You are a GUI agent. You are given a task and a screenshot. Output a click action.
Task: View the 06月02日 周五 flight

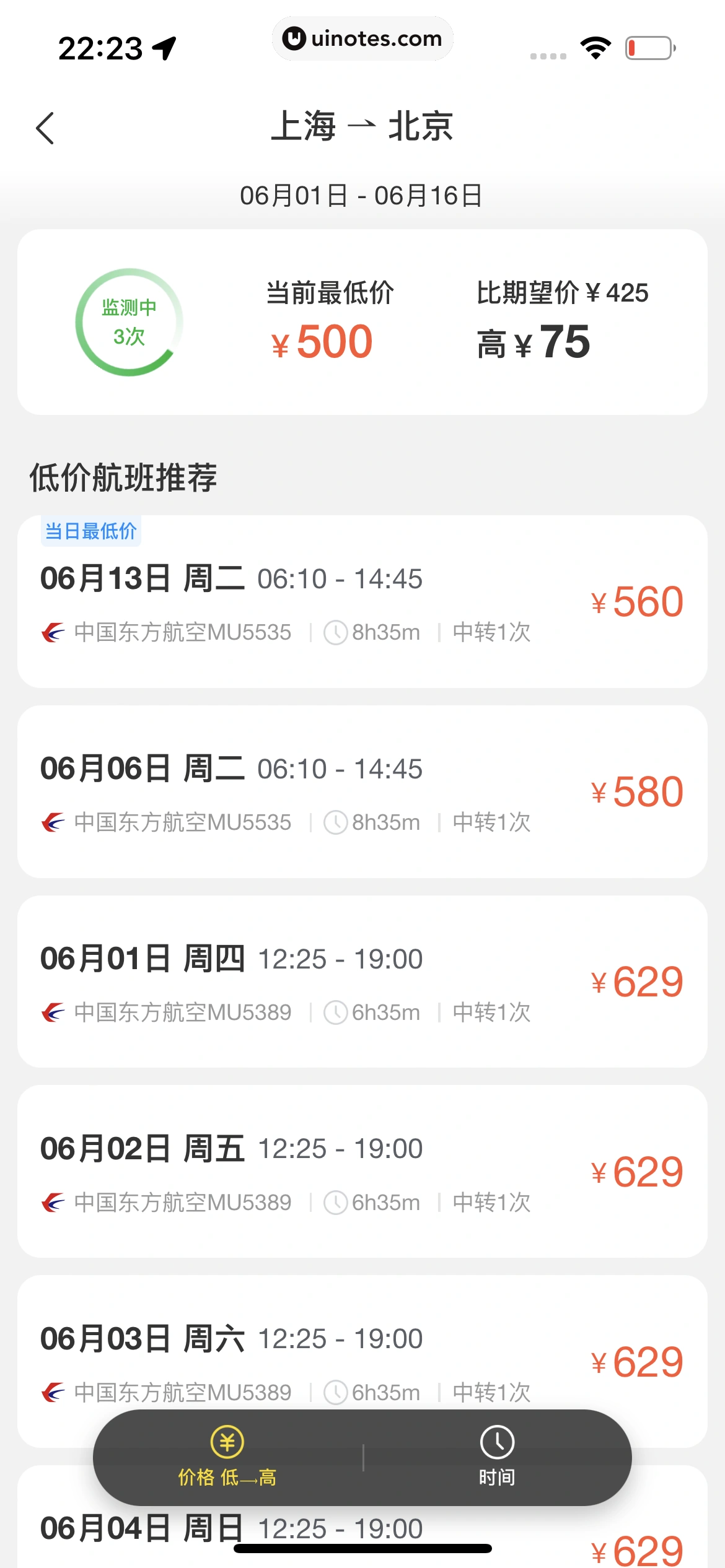362,1171
